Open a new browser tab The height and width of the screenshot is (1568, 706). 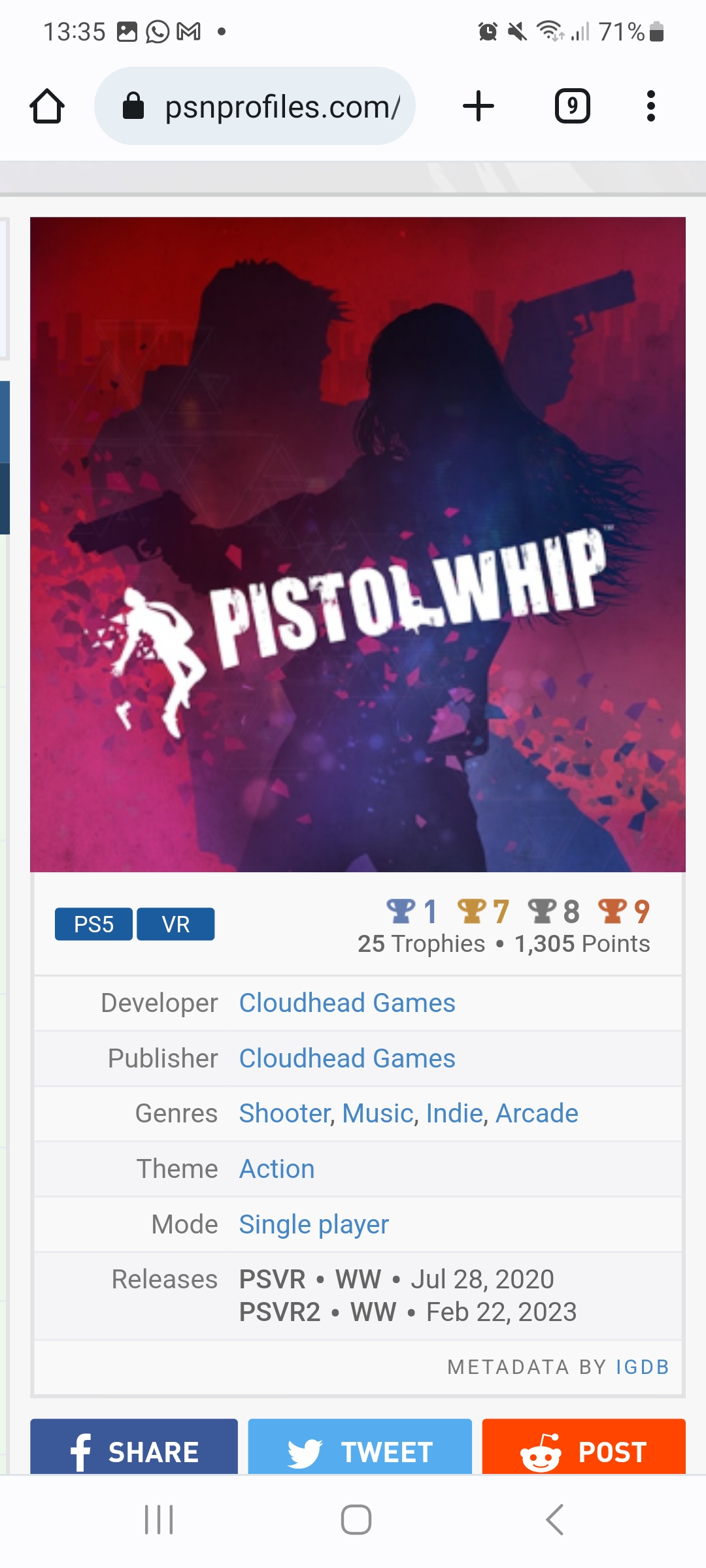click(479, 106)
